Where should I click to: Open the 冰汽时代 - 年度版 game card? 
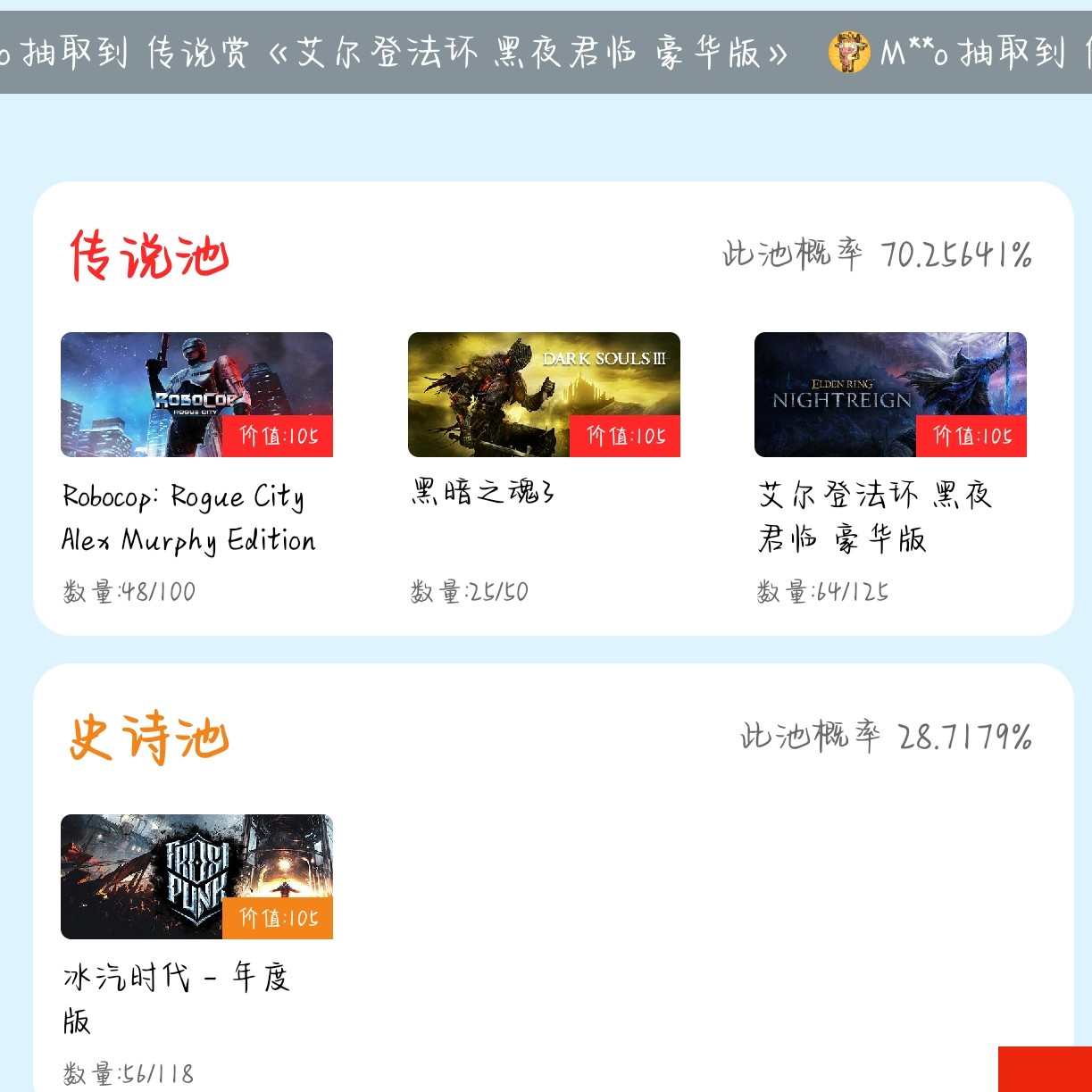point(196,876)
